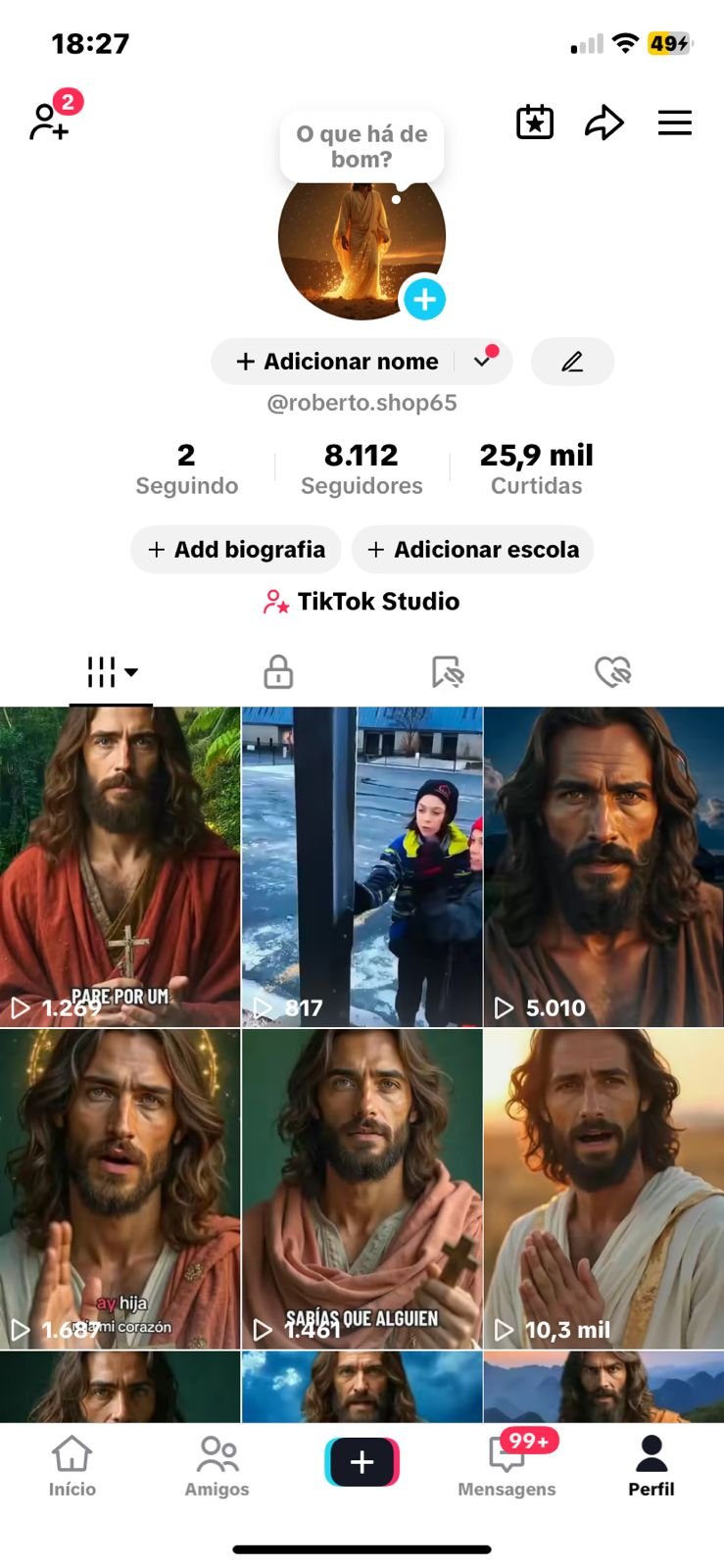Image resolution: width=724 pixels, height=1568 pixels.
Task: Create a new post with the plus button
Action: point(362,1462)
